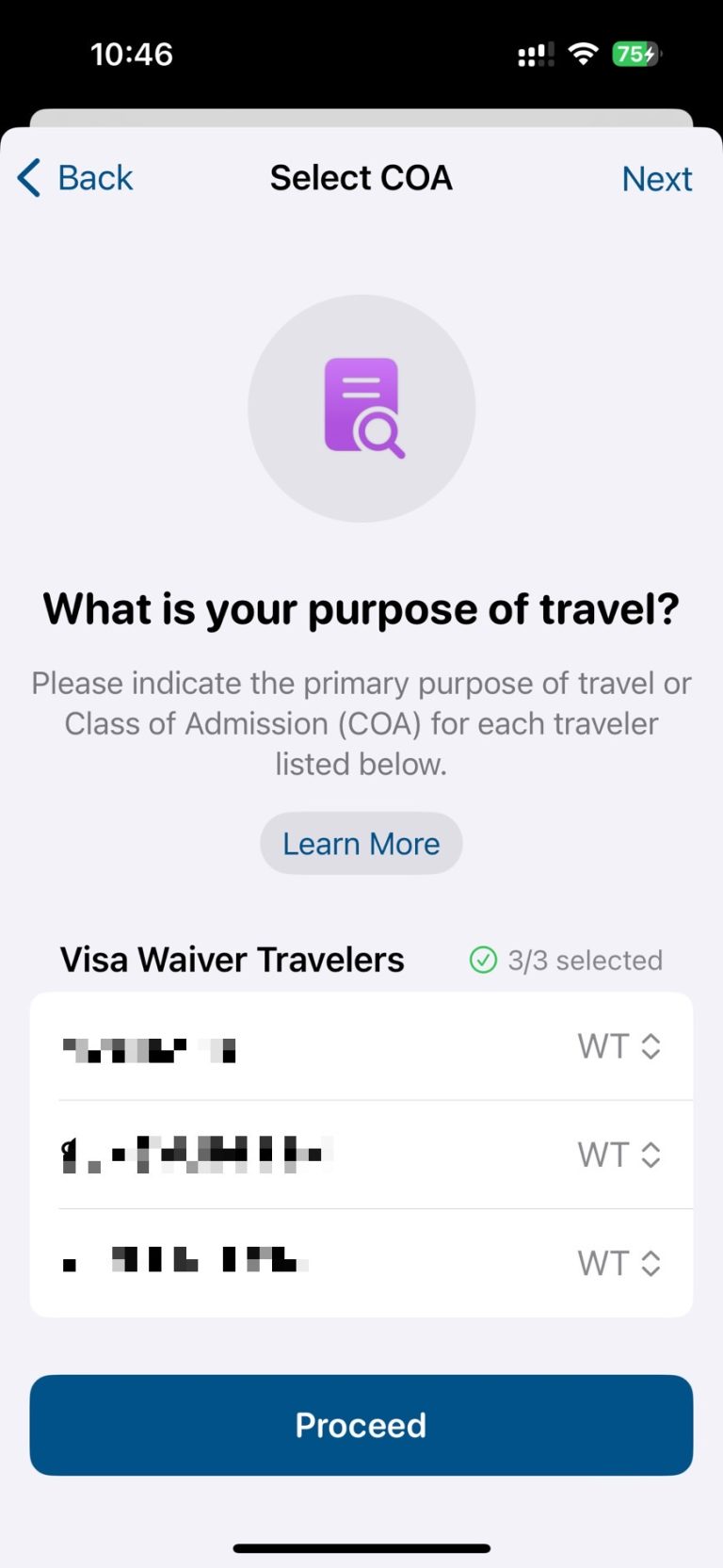Change COA for the second traveler
The height and width of the screenshot is (1568, 723).
coord(619,1155)
